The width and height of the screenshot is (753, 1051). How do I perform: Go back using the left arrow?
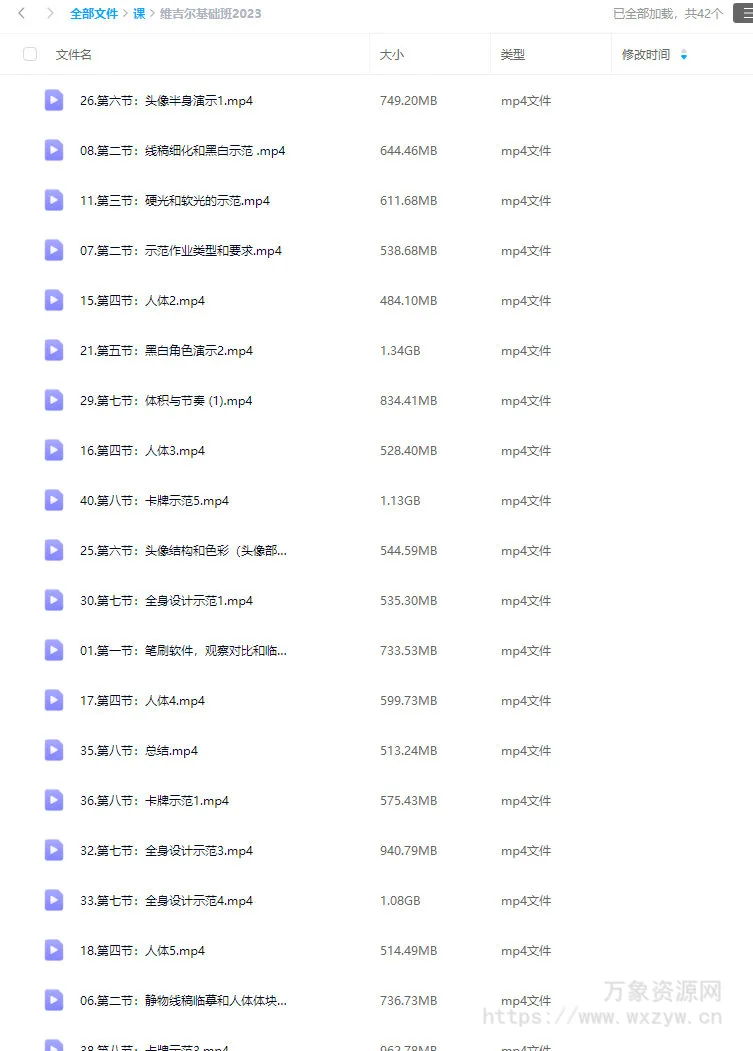tap(22, 13)
